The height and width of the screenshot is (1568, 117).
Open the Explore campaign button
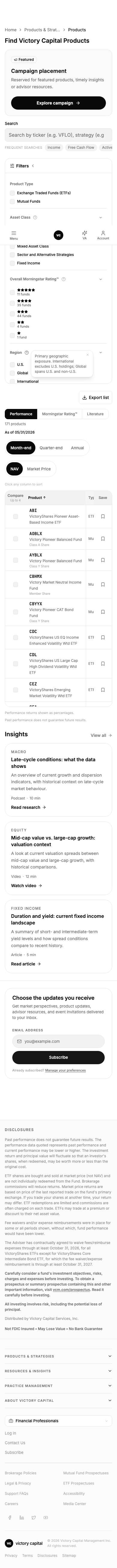tap(58, 103)
